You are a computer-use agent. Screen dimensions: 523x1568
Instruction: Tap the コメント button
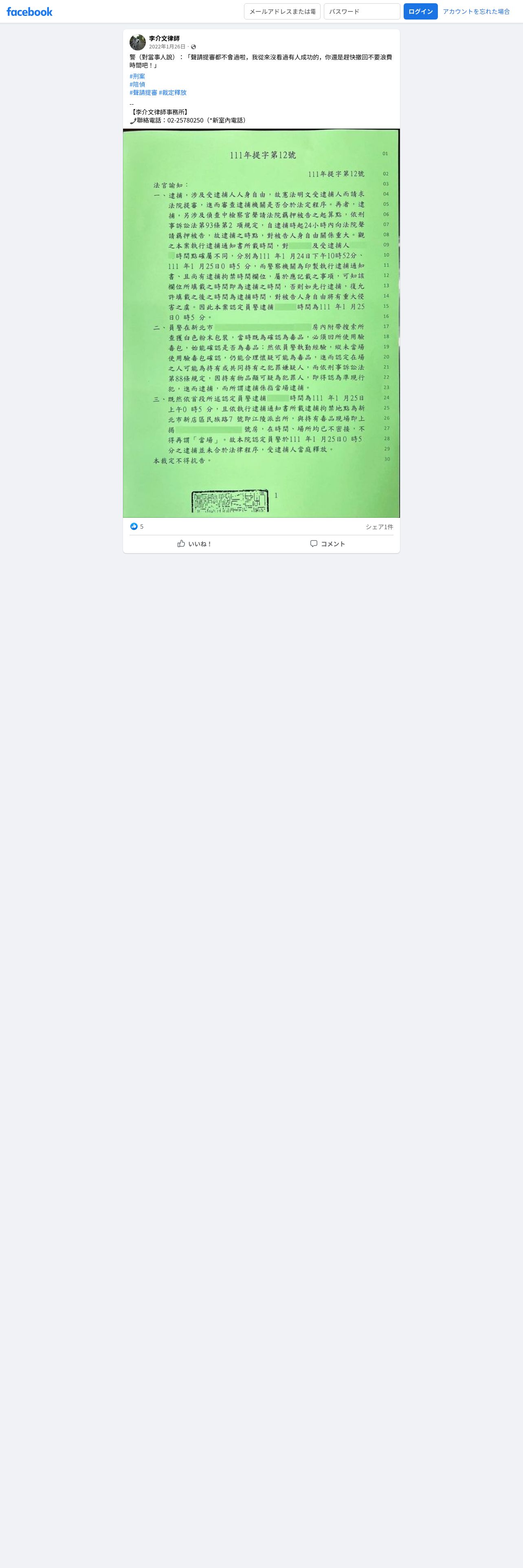pyautogui.click(x=327, y=543)
